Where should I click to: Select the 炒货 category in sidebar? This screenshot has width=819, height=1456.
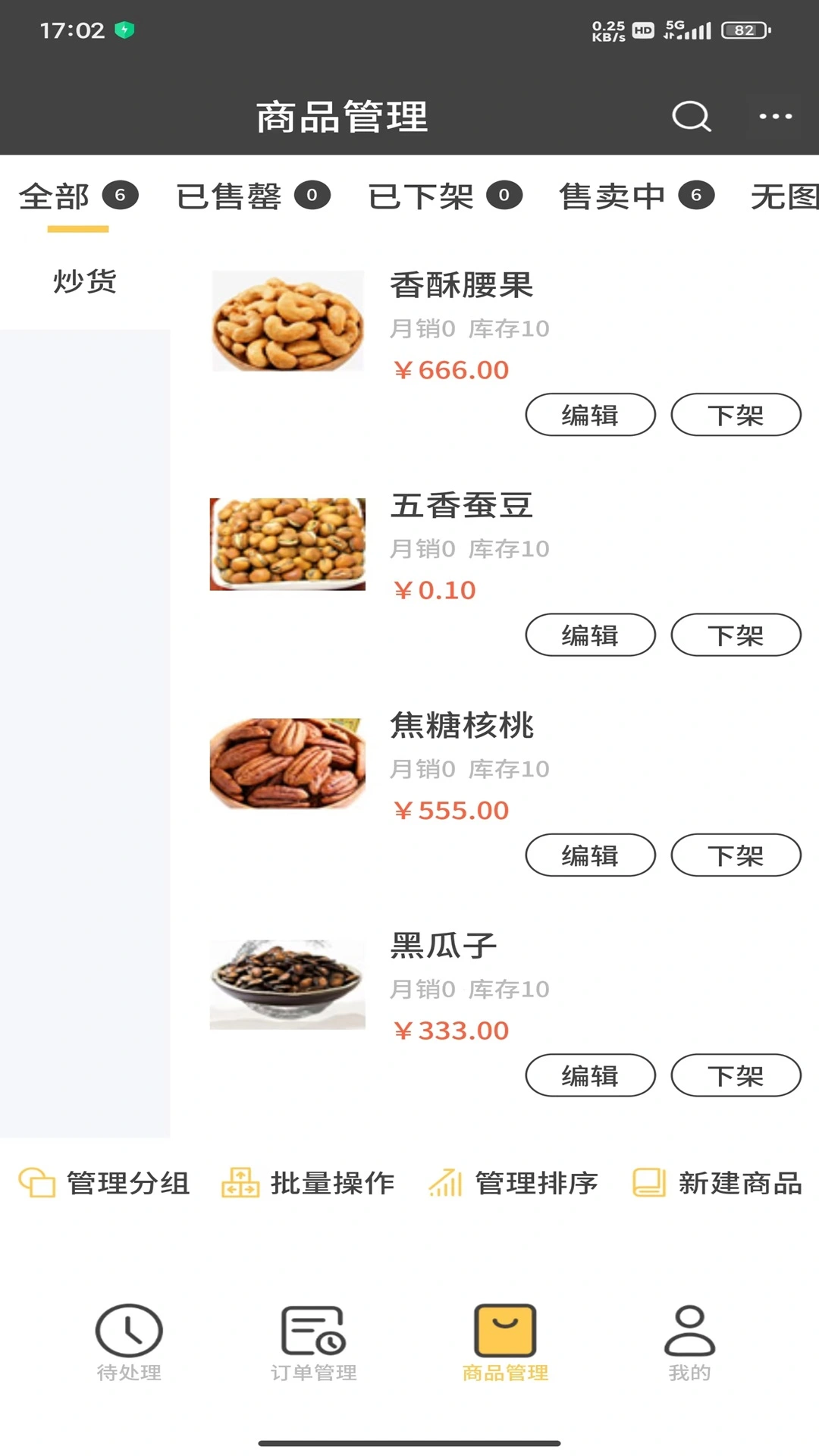click(85, 281)
